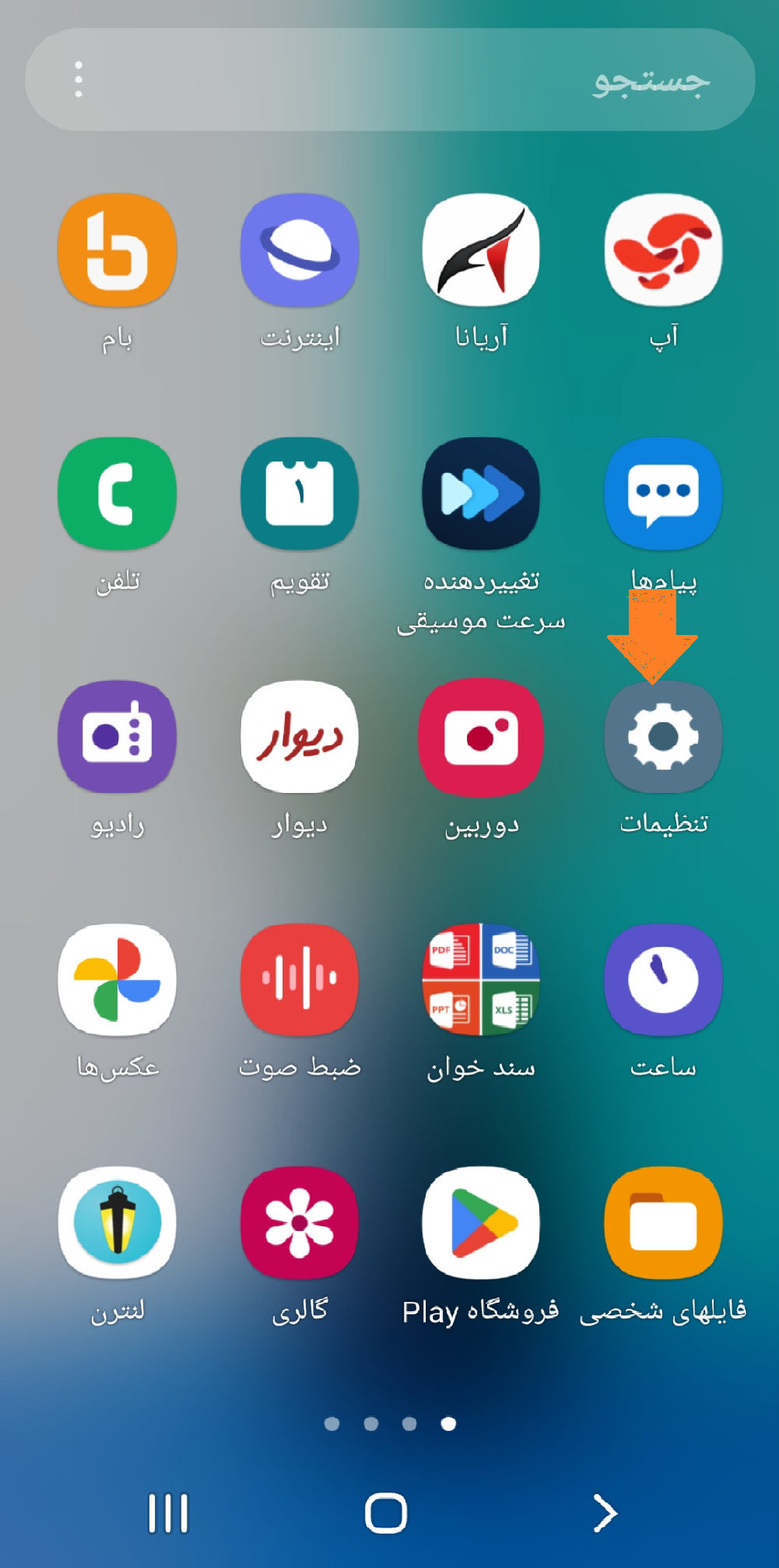Start the Voice Recorder app (ضبط صوت)

click(300, 980)
